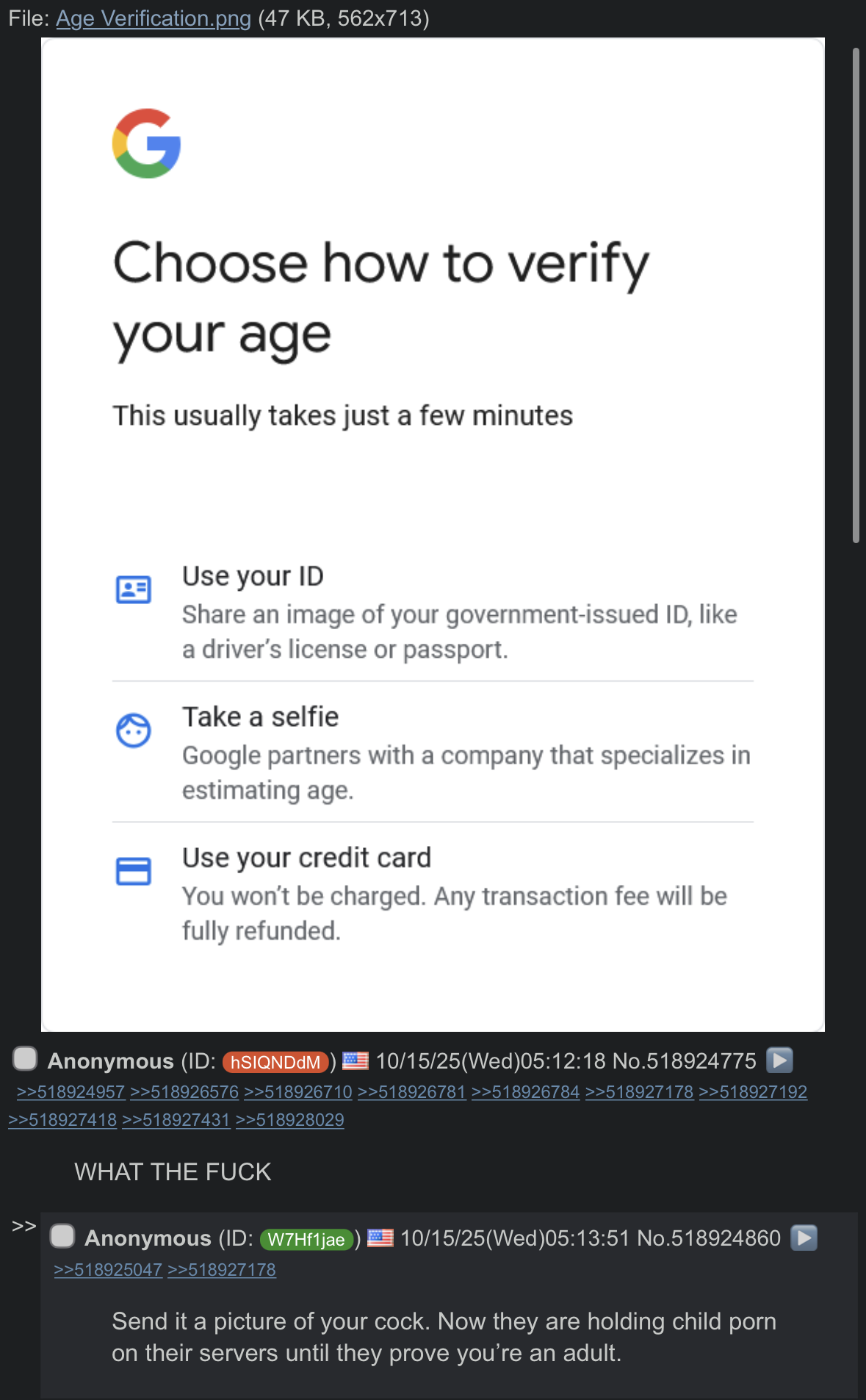
Task: Tick the checkbox beside post No.518924775
Action: click(25, 1059)
